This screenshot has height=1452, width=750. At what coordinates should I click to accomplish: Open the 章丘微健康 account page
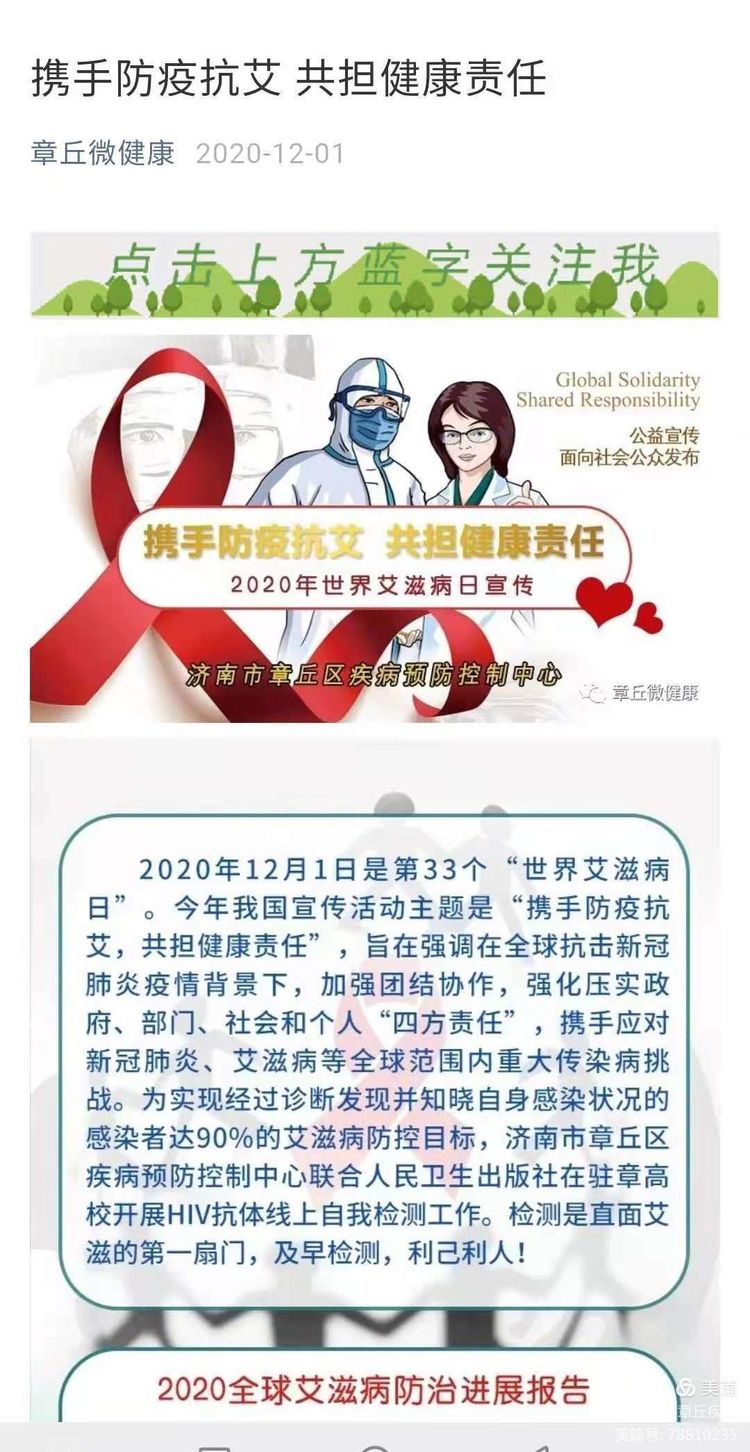click(x=103, y=153)
